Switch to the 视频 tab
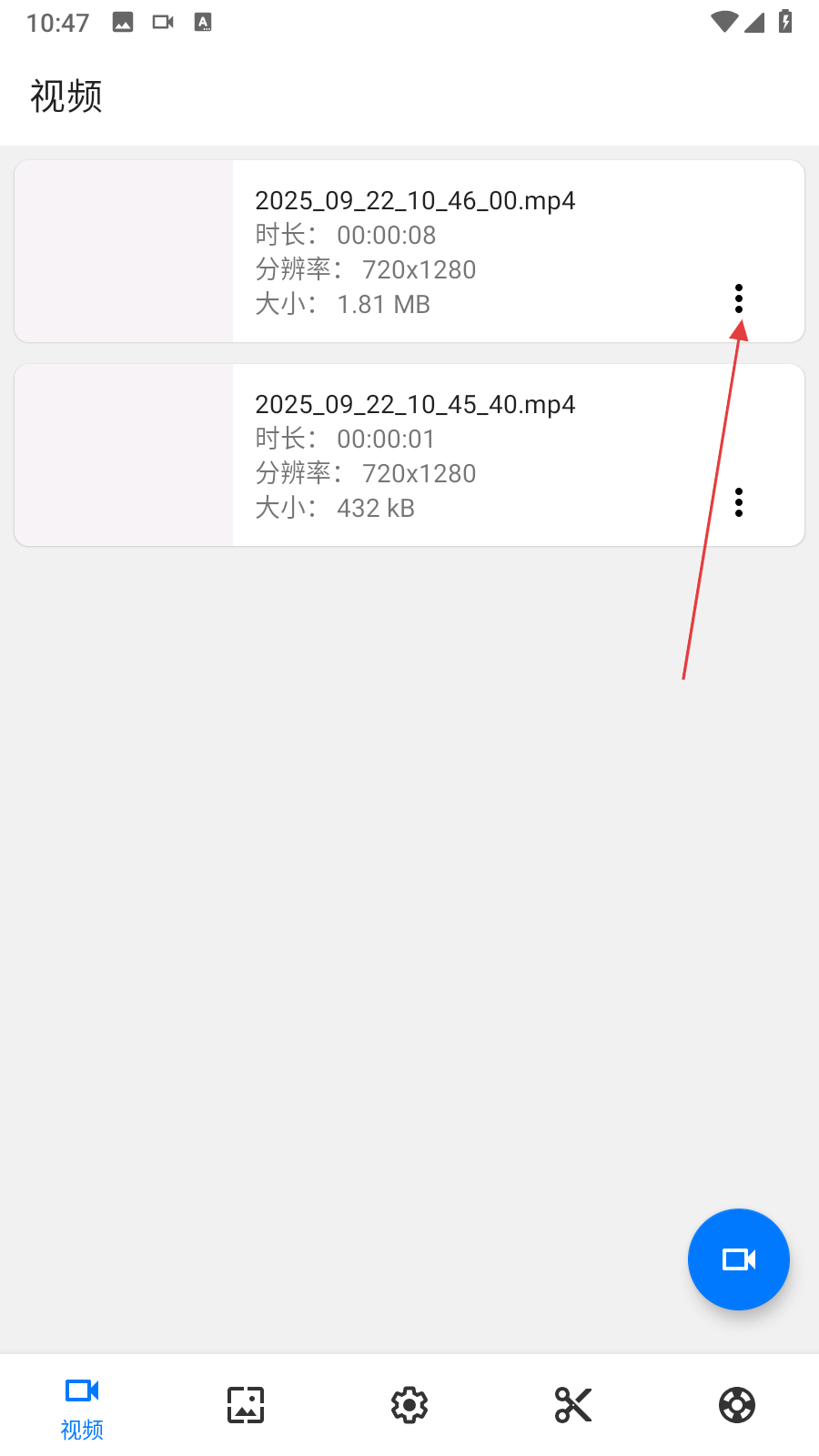819x1456 pixels. pyautogui.click(x=82, y=1406)
